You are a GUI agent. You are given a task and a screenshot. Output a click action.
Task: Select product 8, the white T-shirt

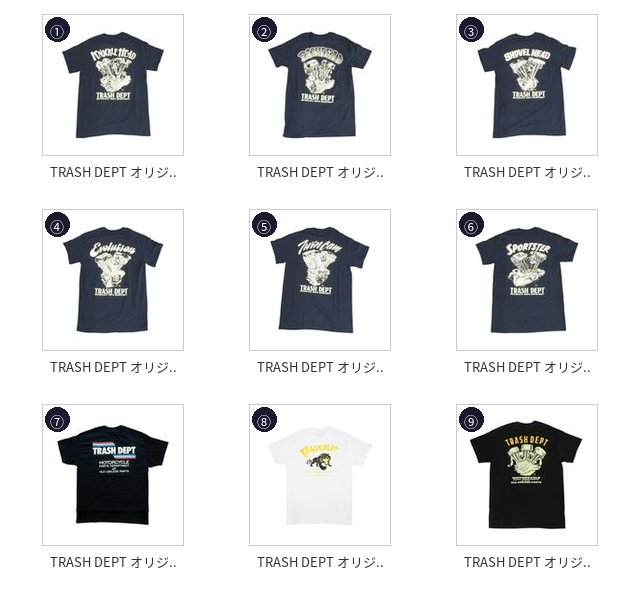320,475
